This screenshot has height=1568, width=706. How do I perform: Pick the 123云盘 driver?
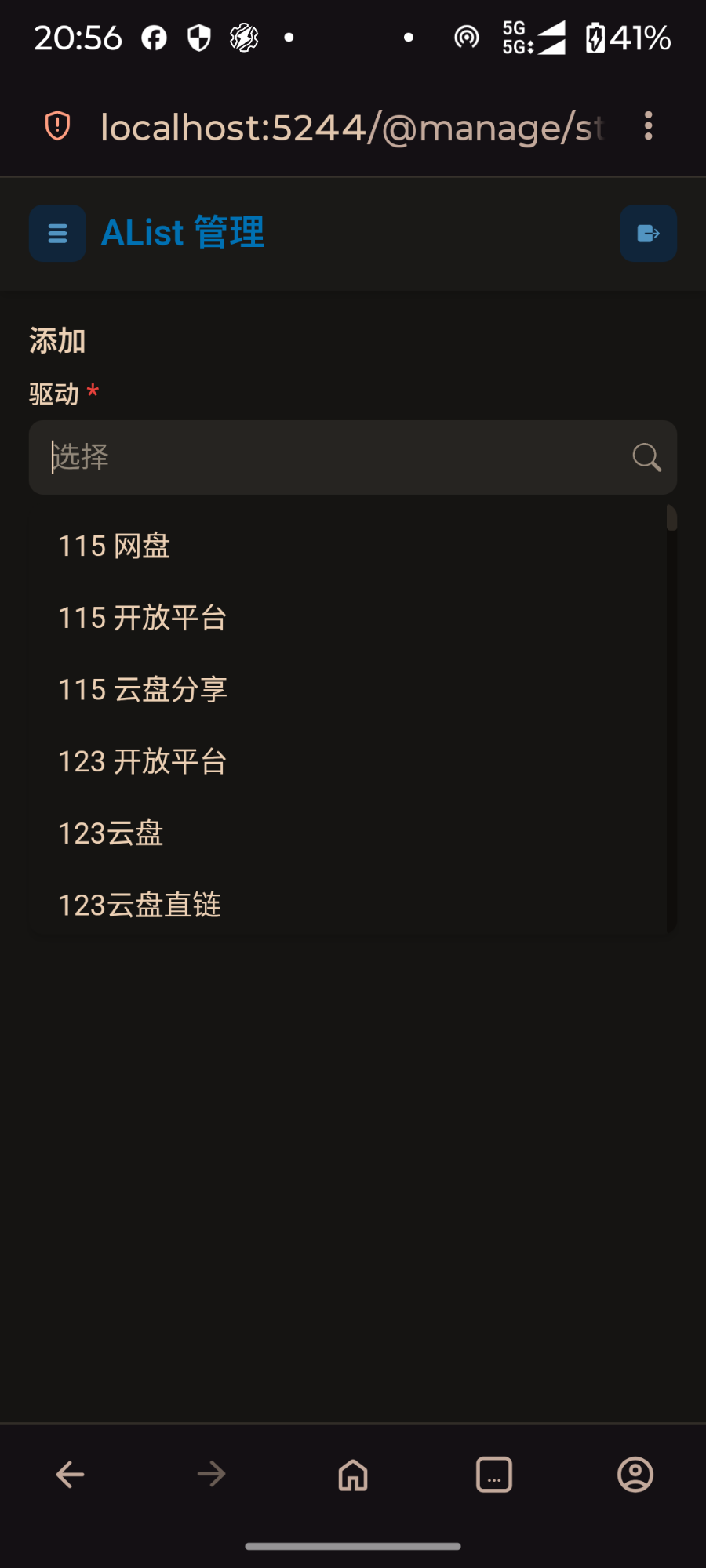(x=348, y=833)
